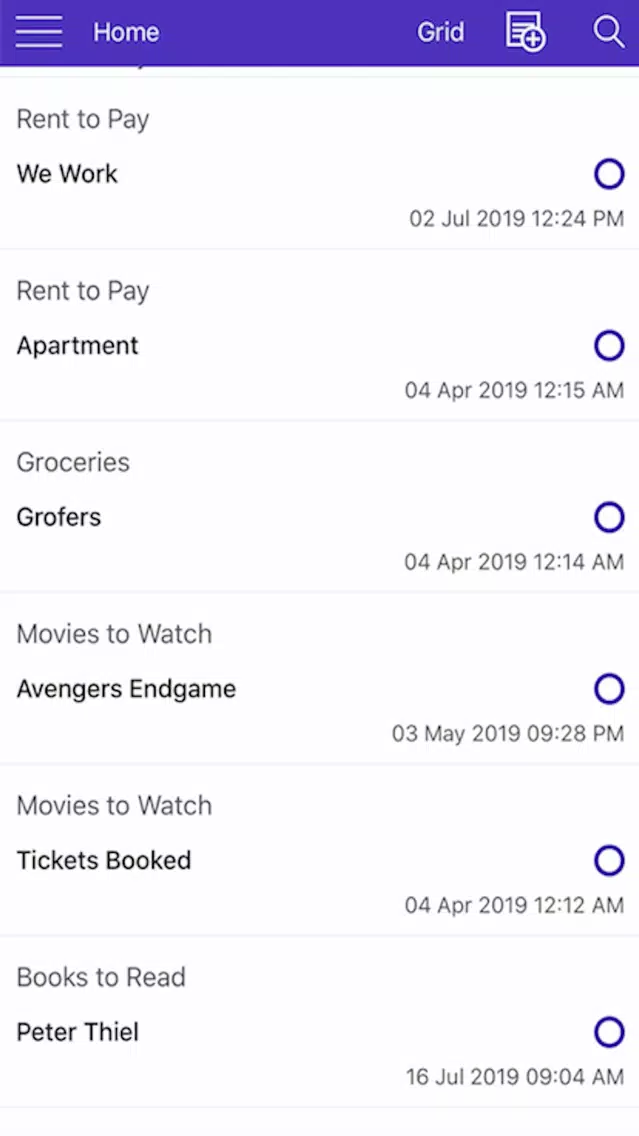The image size is (639, 1136).
Task: Open the Apartment note
Action: (320, 335)
